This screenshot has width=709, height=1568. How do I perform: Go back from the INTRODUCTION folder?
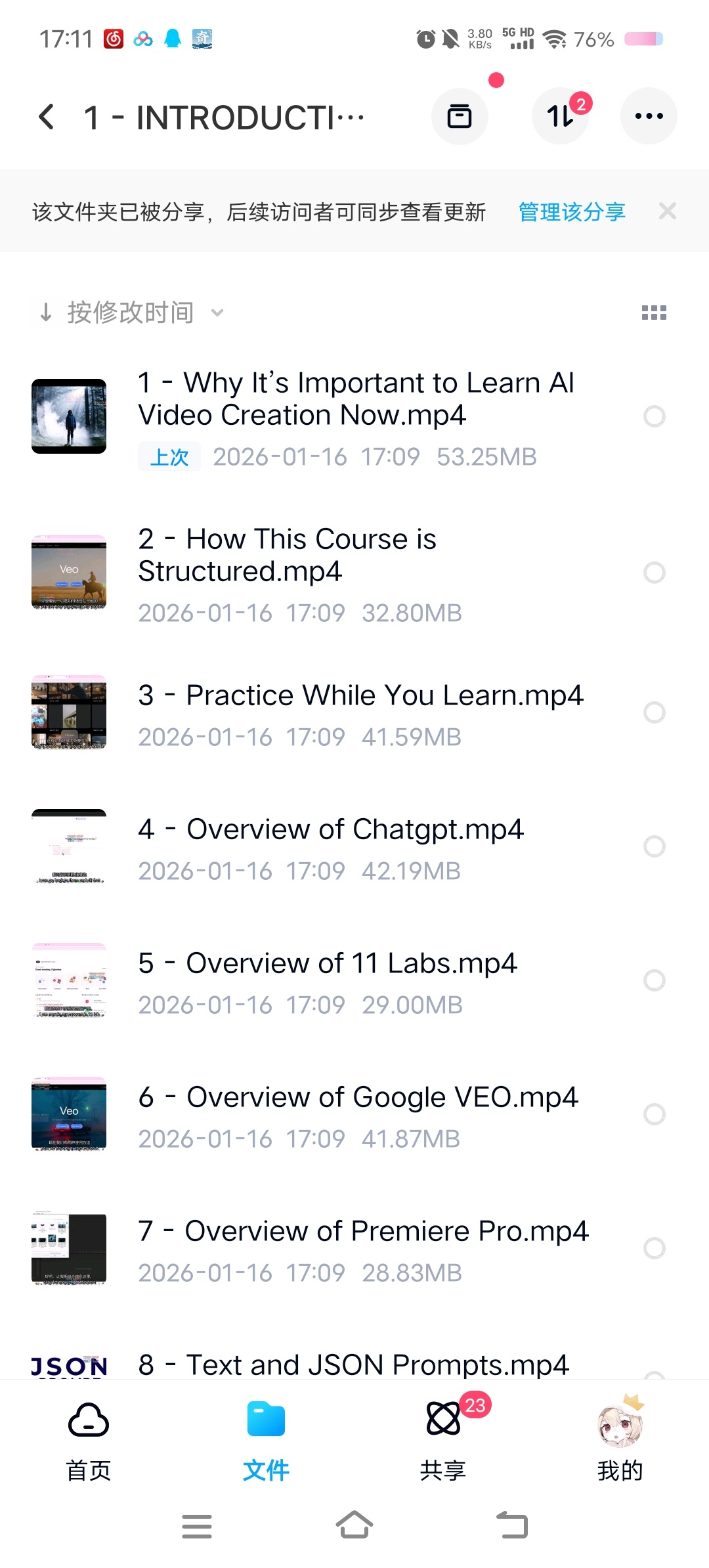(47, 117)
